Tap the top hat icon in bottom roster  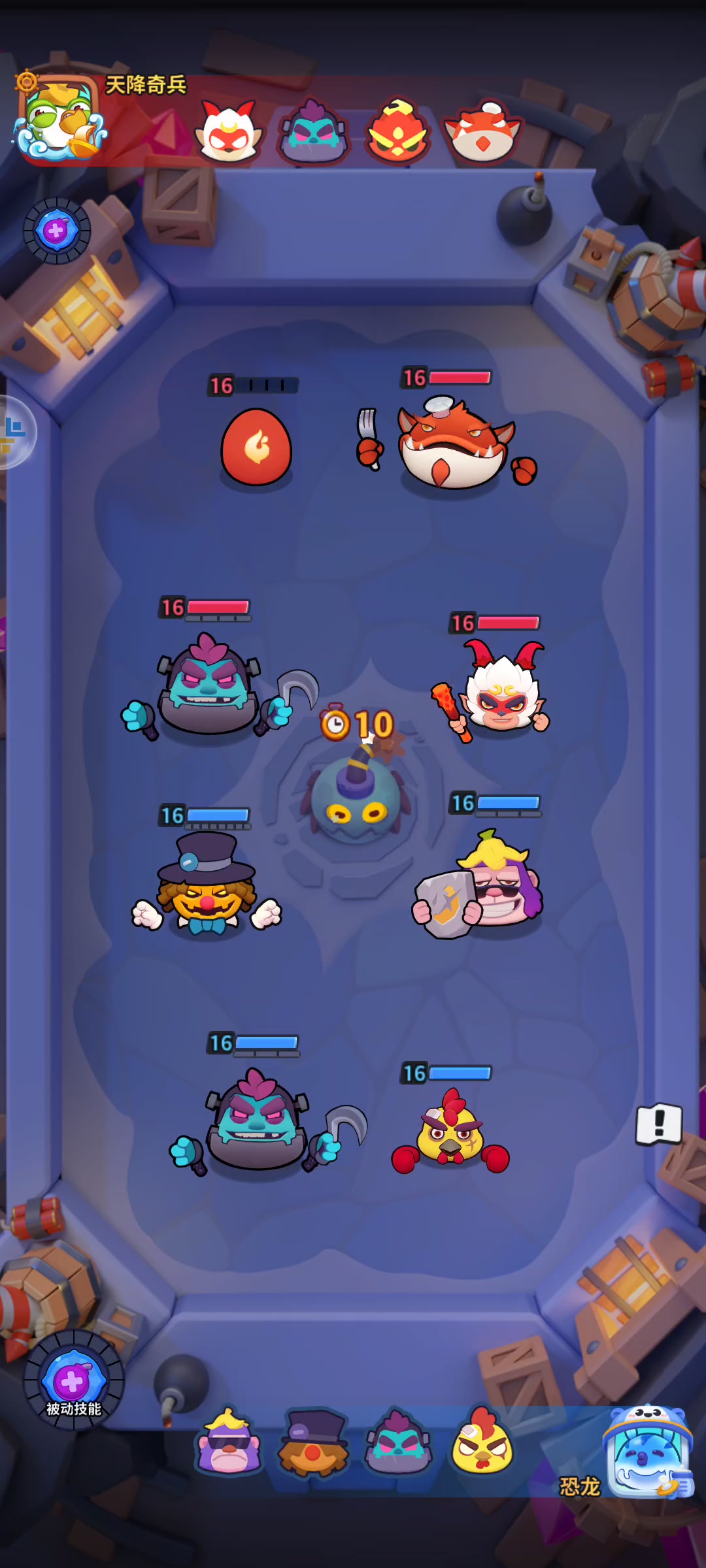(x=313, y=1442)
